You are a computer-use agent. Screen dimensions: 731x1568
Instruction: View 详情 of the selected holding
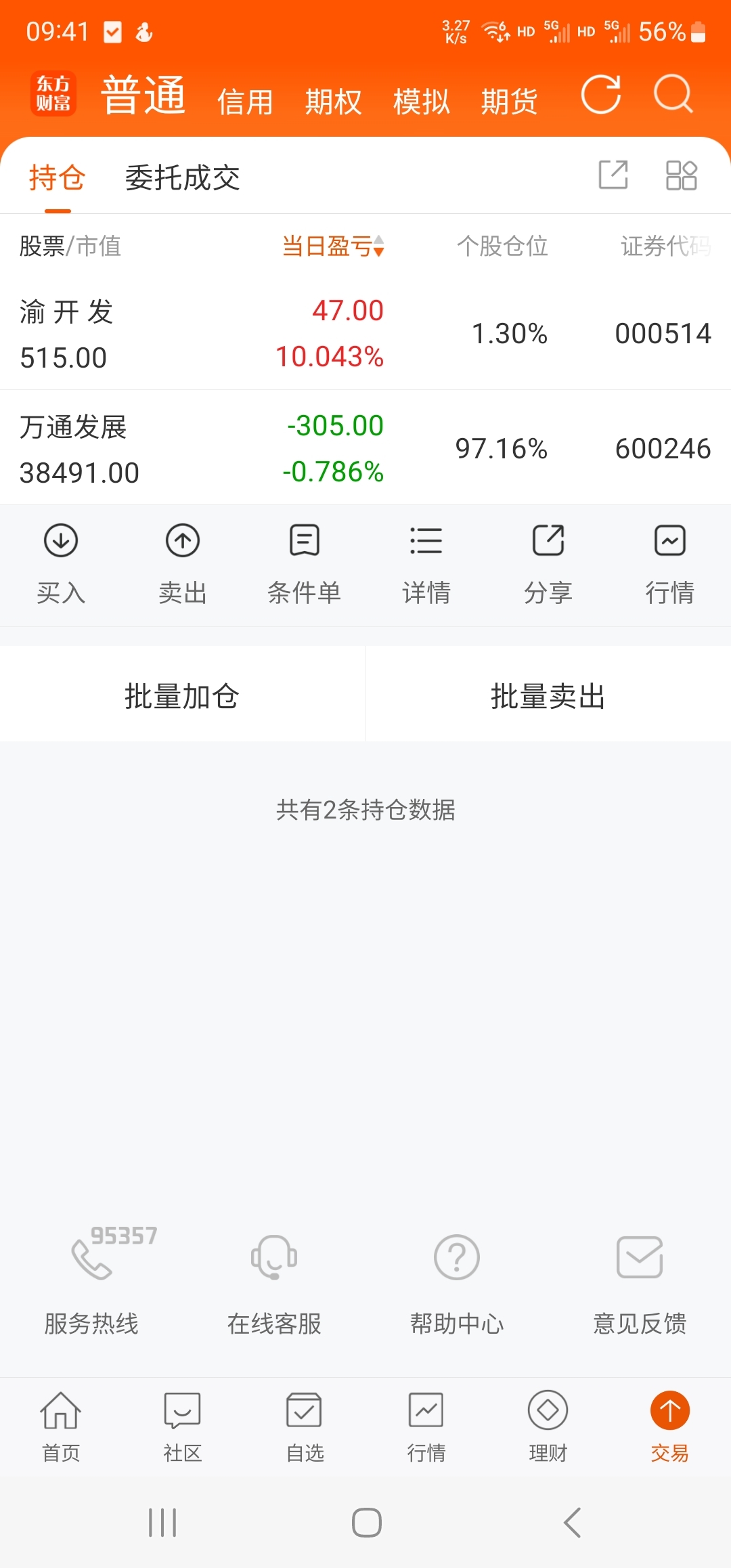click(426, 564)
